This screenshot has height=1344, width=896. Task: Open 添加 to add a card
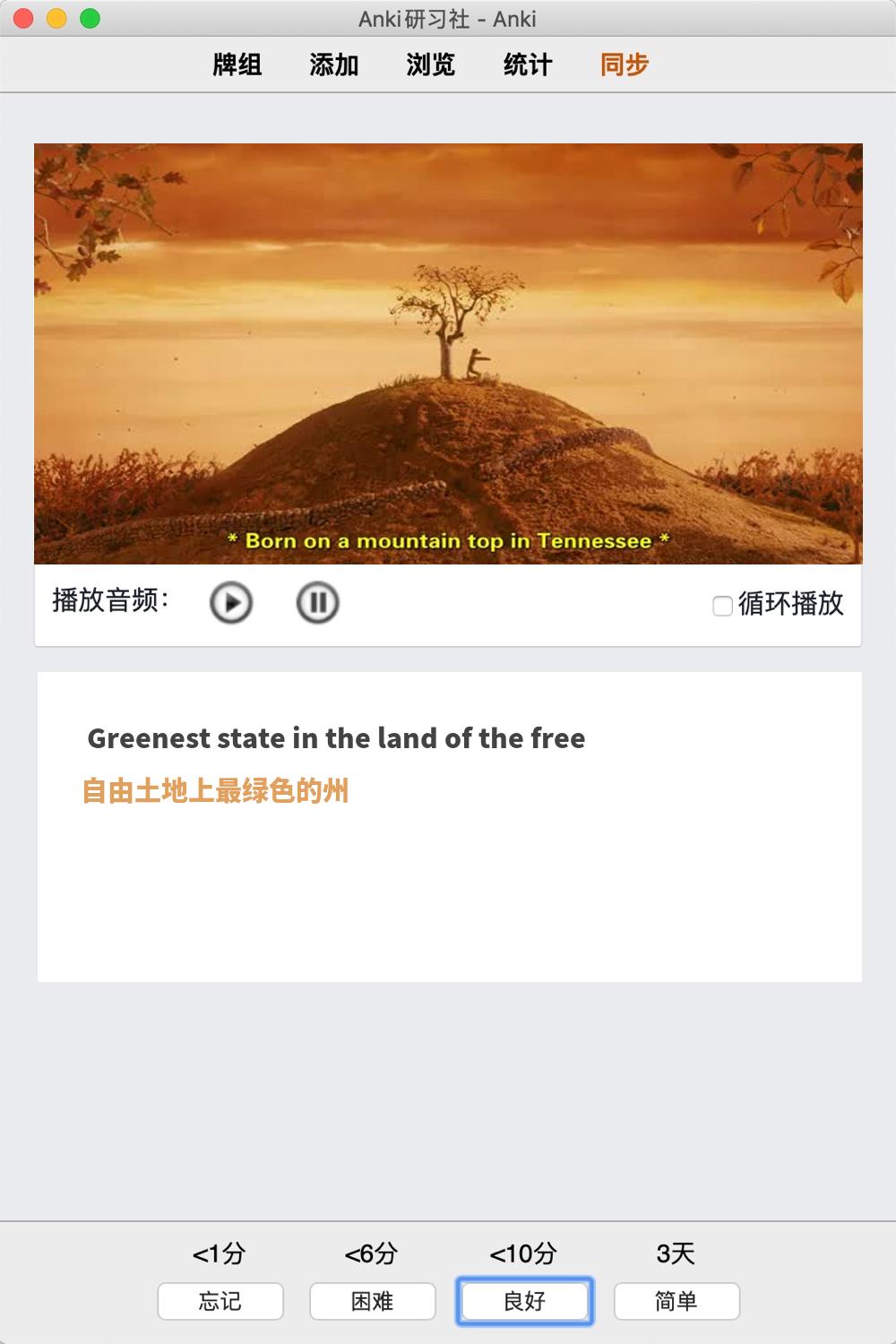point(333,65)
